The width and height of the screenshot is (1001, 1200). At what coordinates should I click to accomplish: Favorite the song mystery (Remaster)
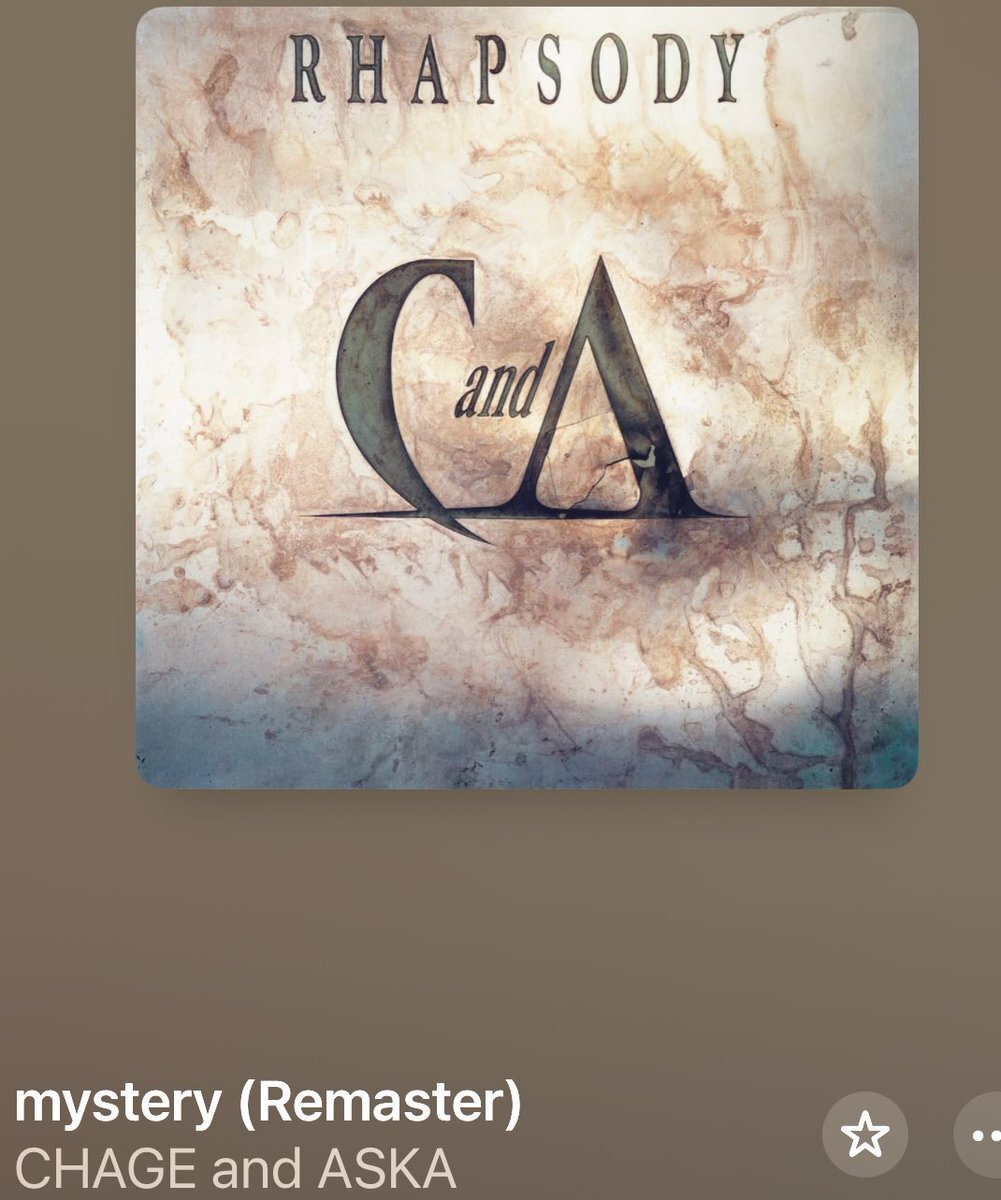(x=864, y=1134)
